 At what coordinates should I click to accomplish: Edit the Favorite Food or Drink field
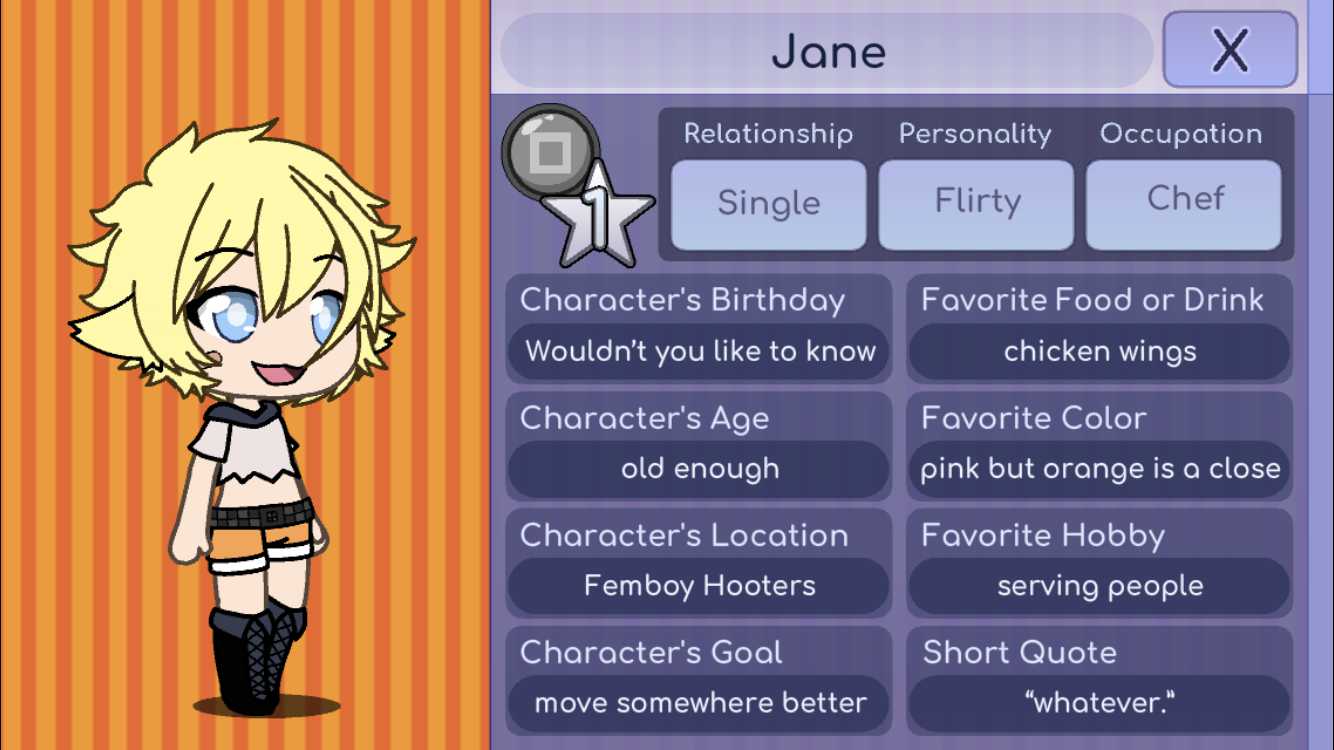pos(1099,352)
